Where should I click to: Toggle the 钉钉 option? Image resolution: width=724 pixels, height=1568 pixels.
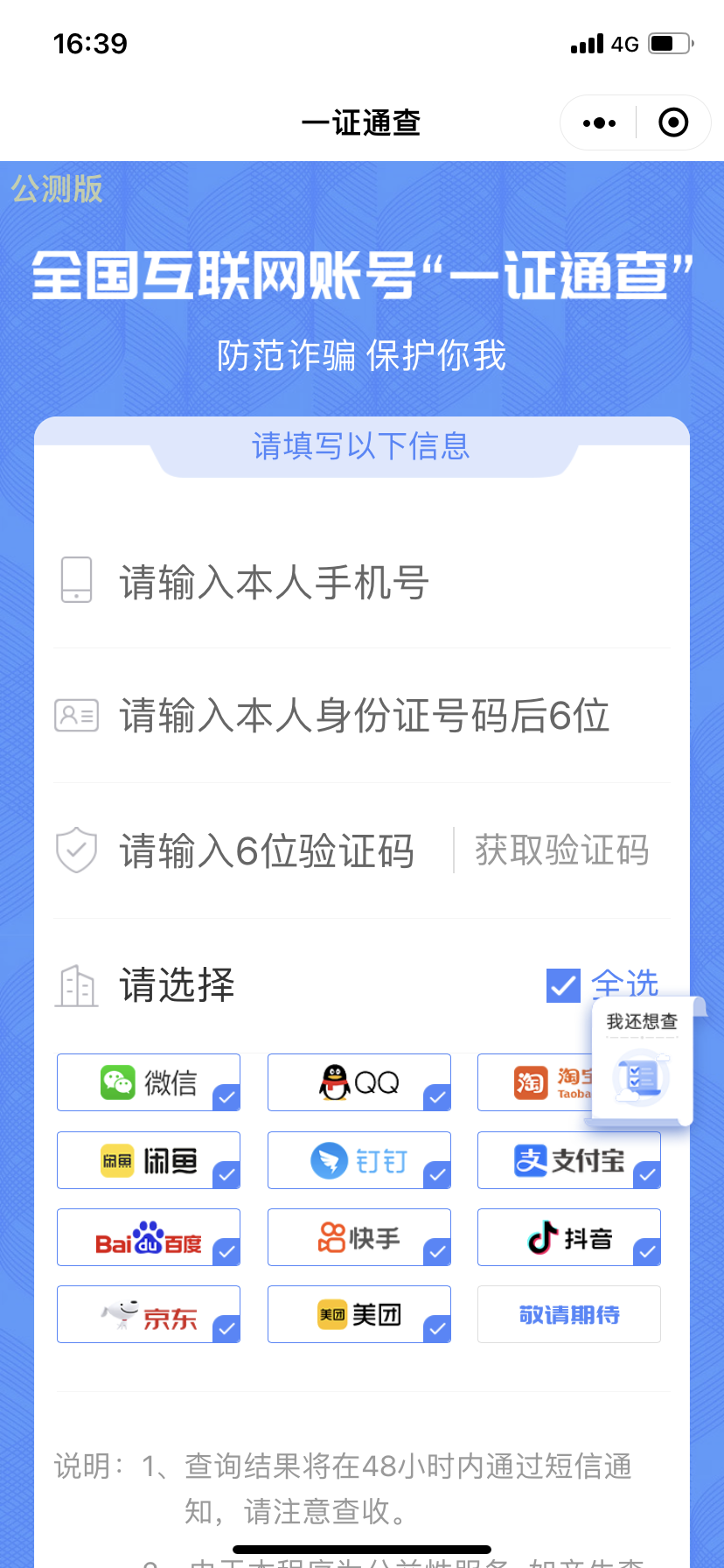(x=359, y=1160)
